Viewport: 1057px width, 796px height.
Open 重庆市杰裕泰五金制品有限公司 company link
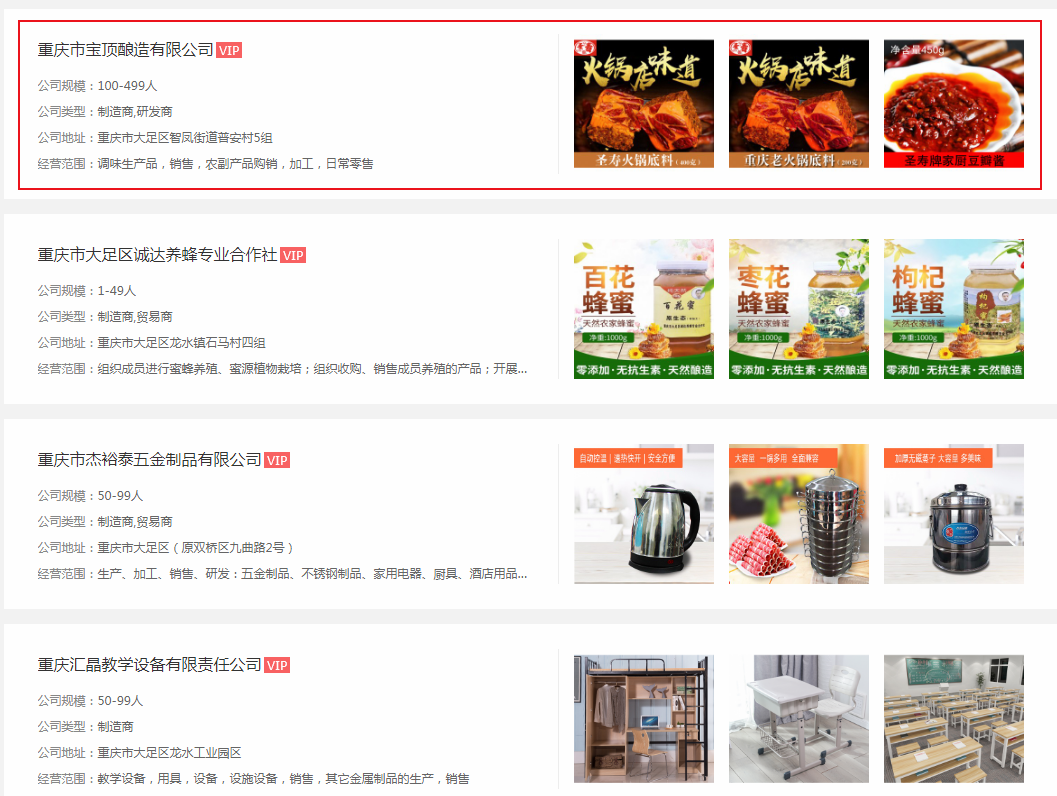(x=150, y=460)
